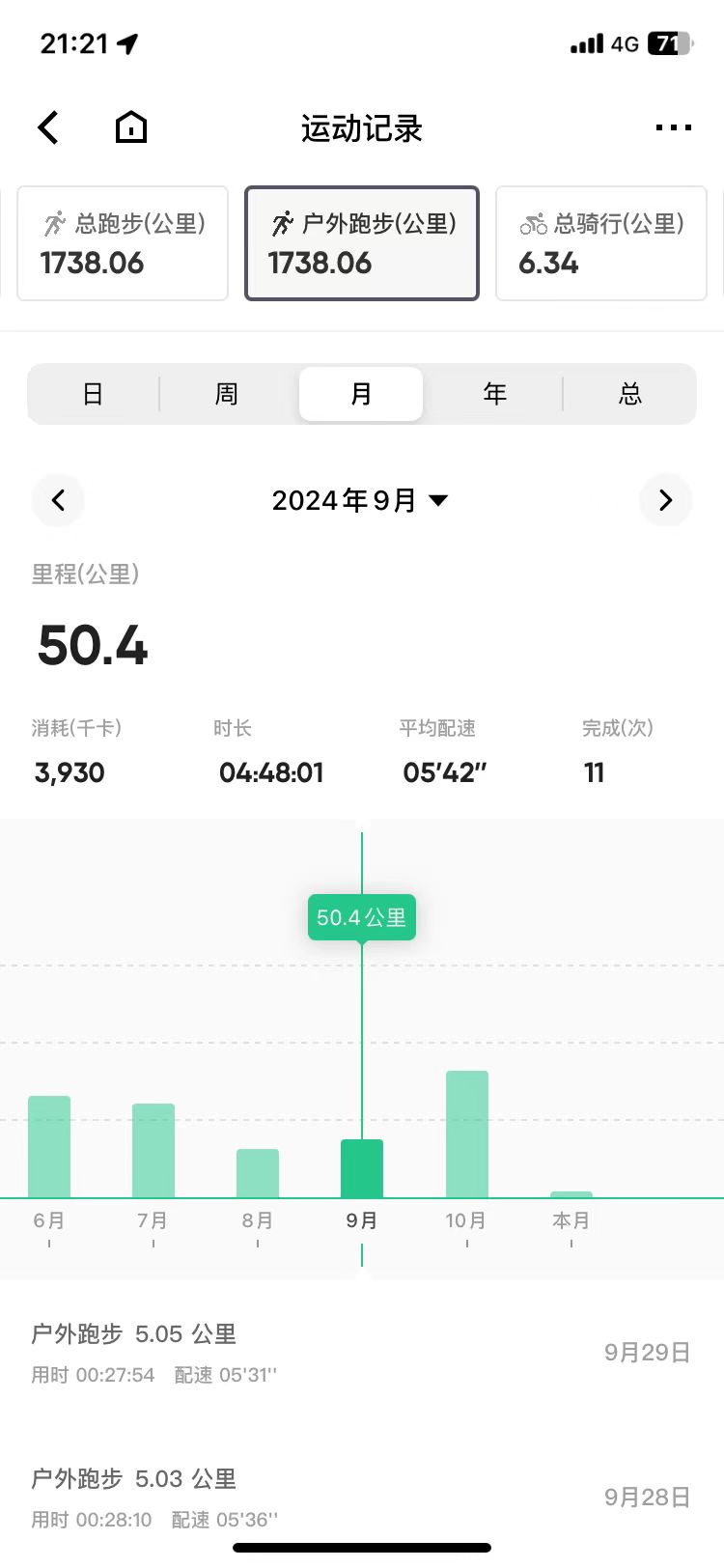This screenshot has height=1568, width=724.
Task: Tap the home icon in header
Action: coord(131,127)
